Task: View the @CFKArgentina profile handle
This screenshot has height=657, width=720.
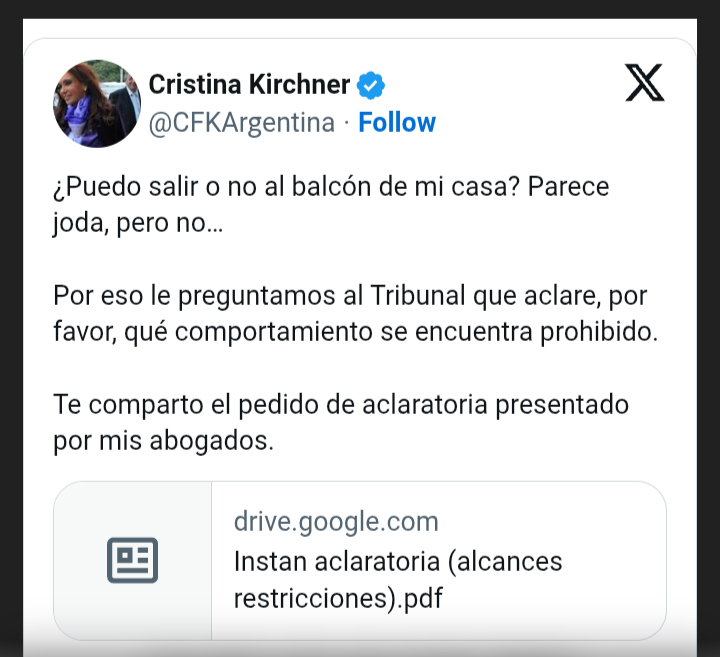Action: (241, 123)
